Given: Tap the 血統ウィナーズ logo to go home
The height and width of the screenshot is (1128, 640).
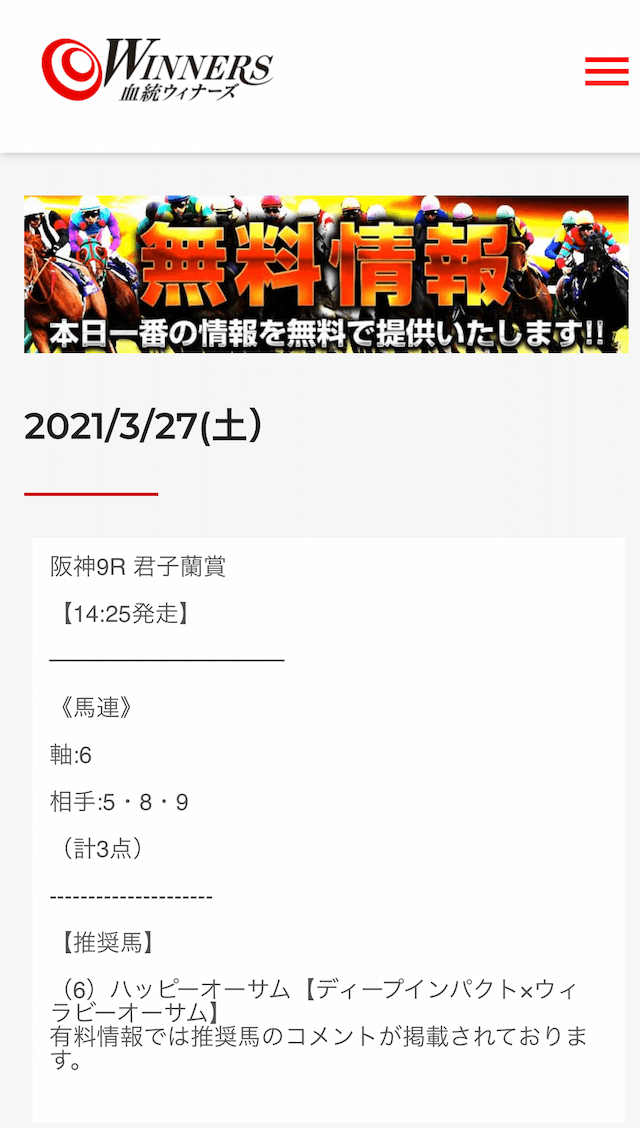Looking at the screenshot, I should click(x=157, y=69).
